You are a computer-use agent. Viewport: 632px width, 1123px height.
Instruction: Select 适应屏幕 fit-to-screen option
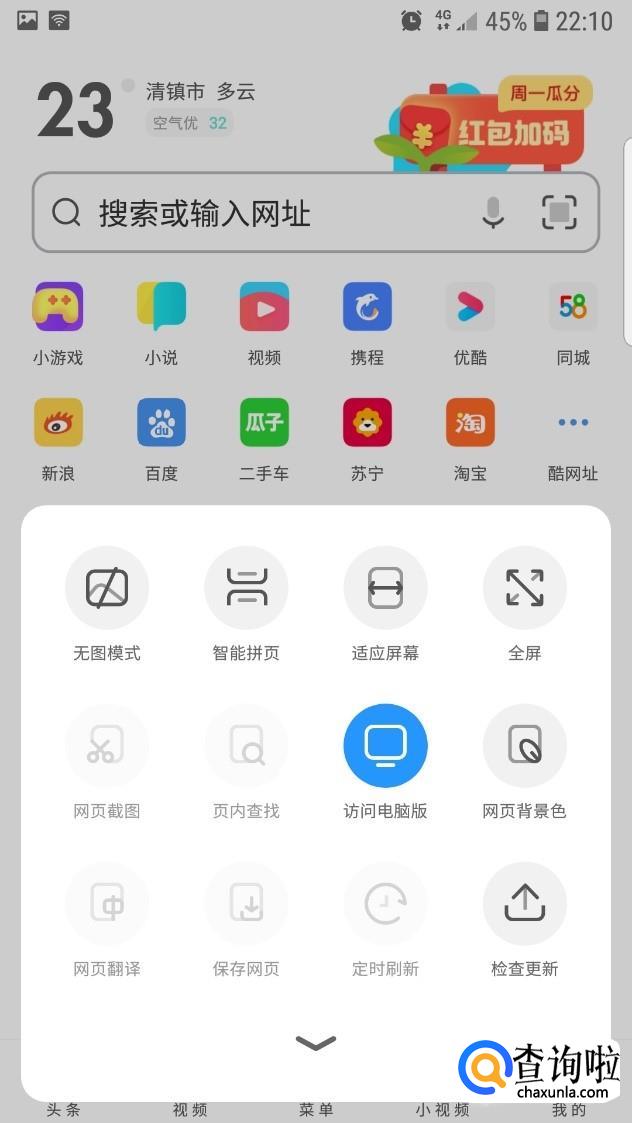pyautogui.click(x=385, y=588)
